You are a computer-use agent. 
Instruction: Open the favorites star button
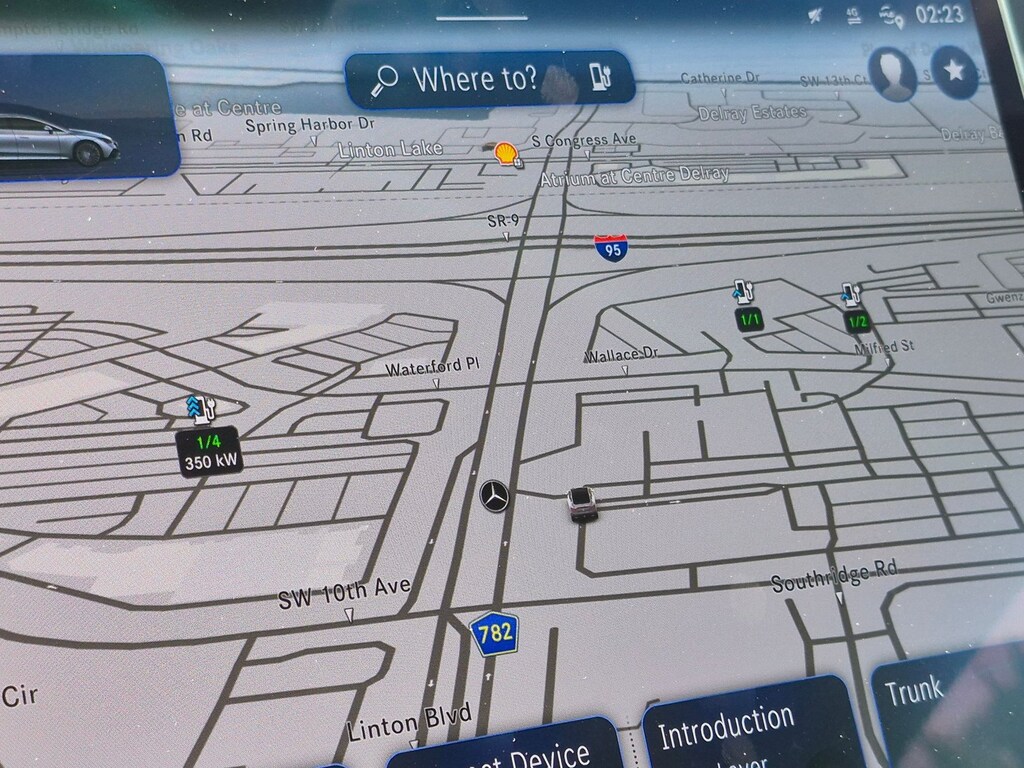point(954,71)
